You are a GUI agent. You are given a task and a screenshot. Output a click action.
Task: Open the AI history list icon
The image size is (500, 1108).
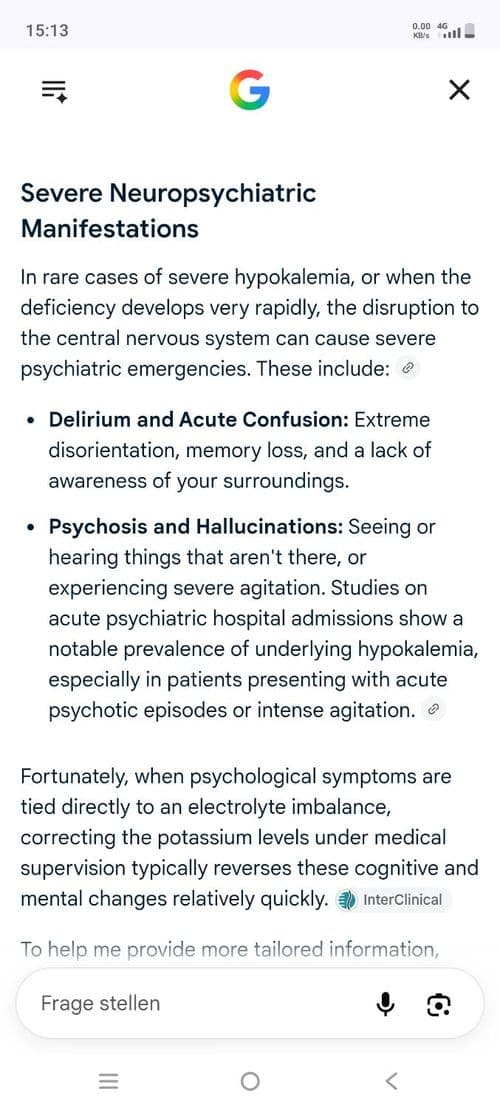[x=54, y=90]
